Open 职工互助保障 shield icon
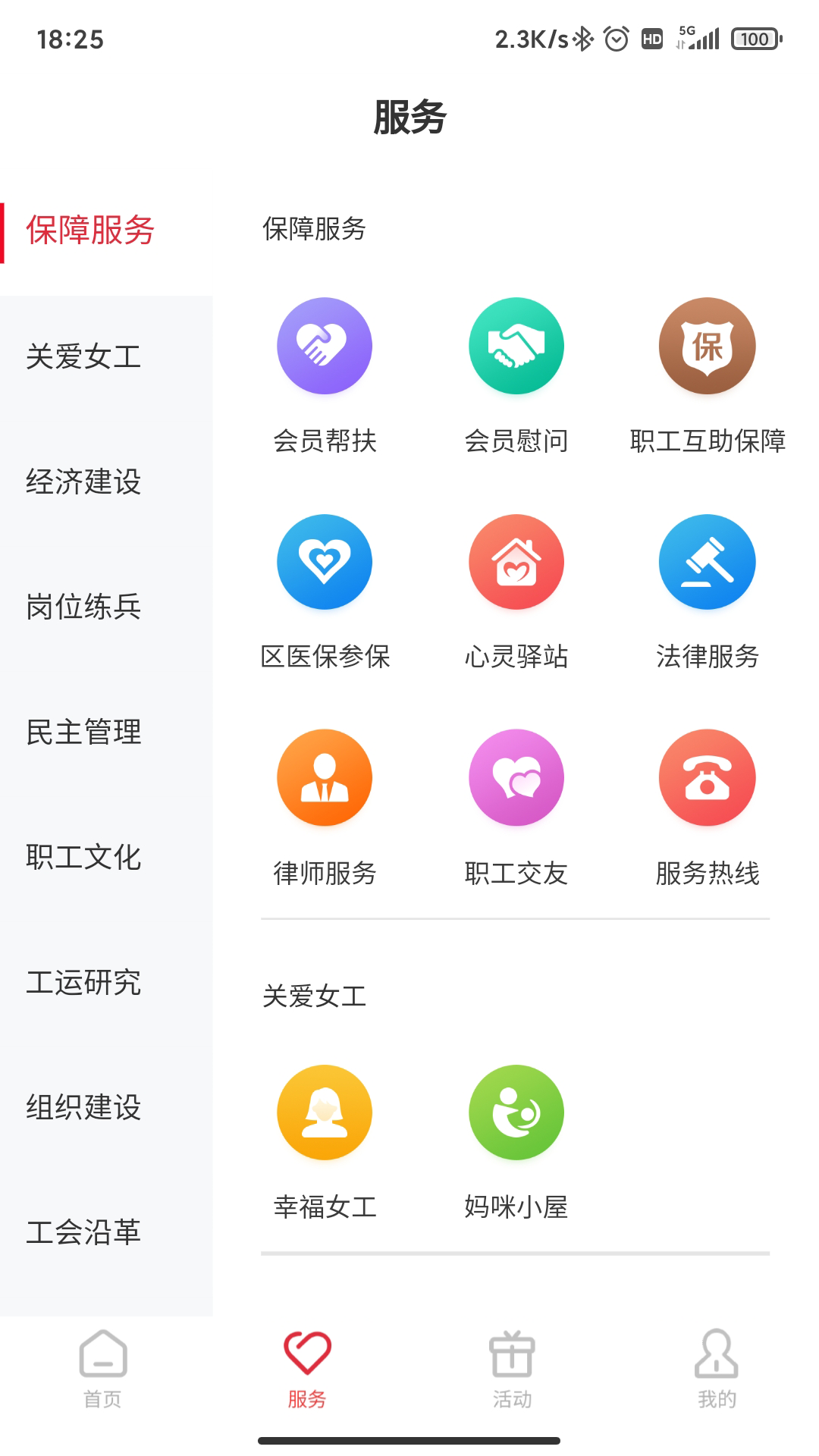This screenshot has height=1456, width=819. [706, 345]
